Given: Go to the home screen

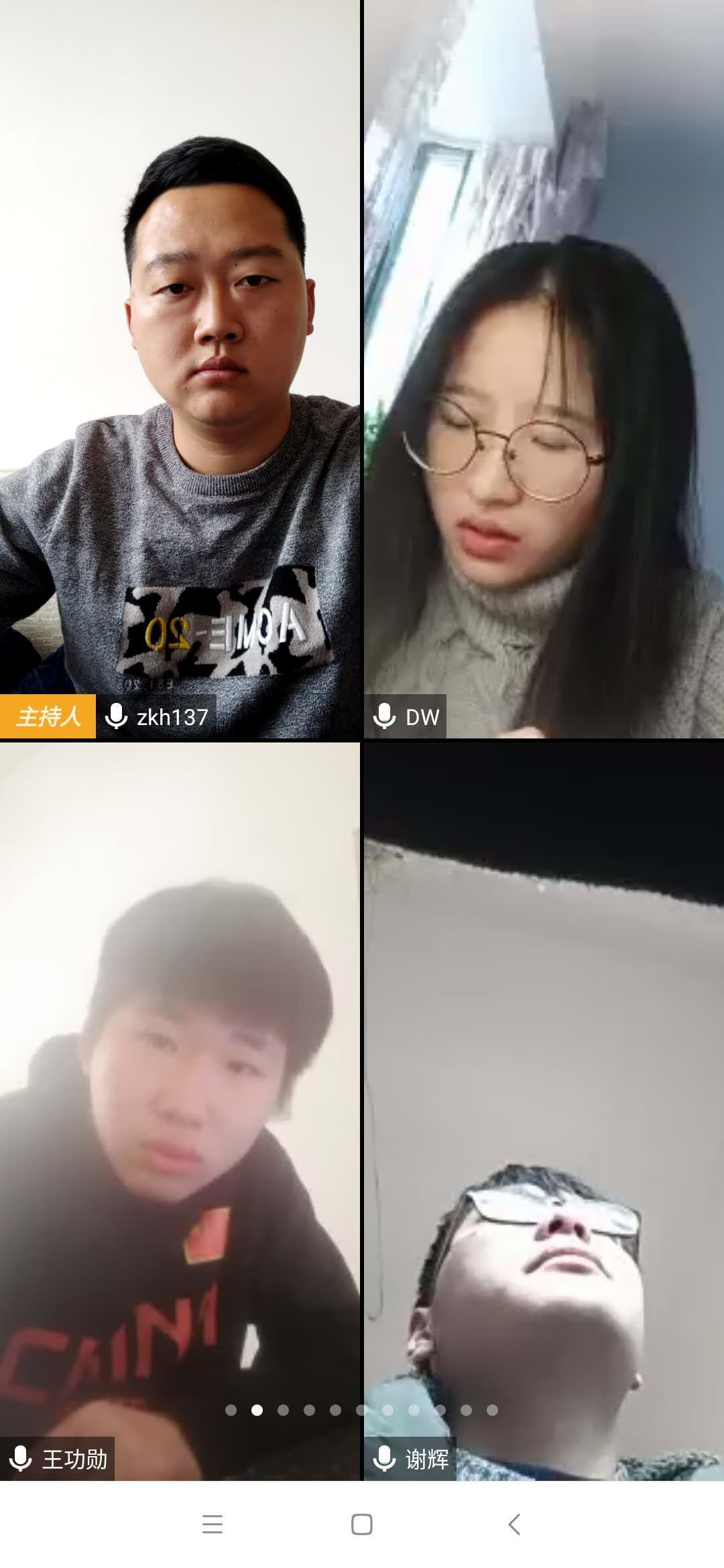Looking at the screenshot, I should (x=362, y=1524).
